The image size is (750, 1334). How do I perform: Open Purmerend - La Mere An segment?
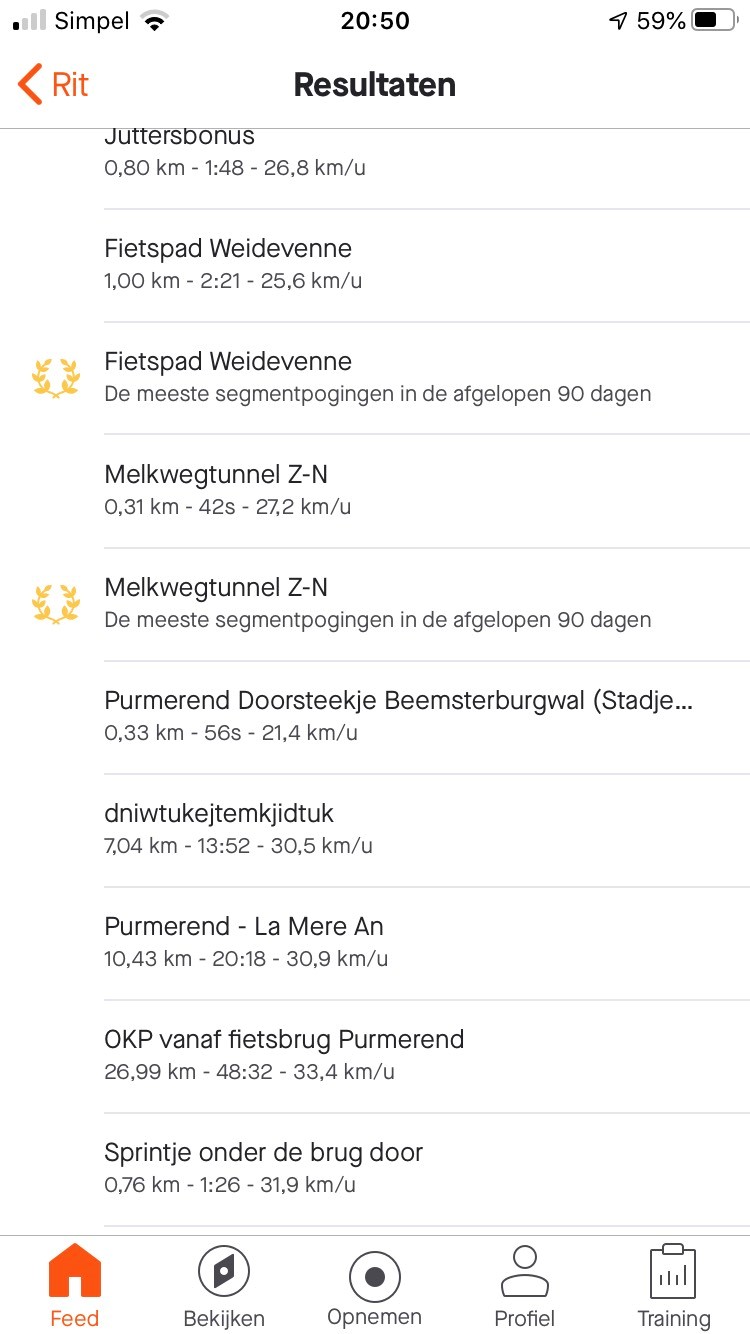coord(375,943)
